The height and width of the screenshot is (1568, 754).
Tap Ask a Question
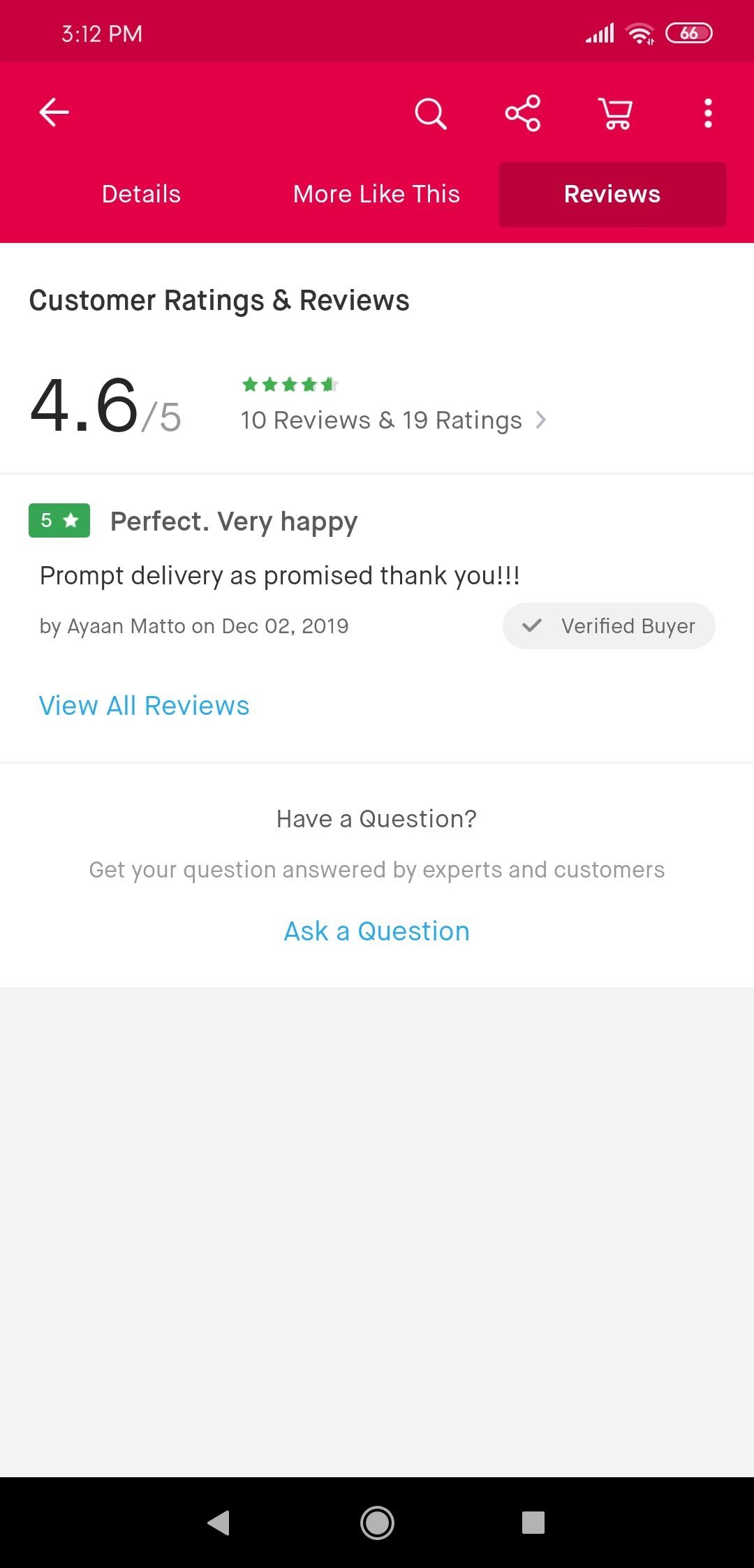click(x=377, y=931)
